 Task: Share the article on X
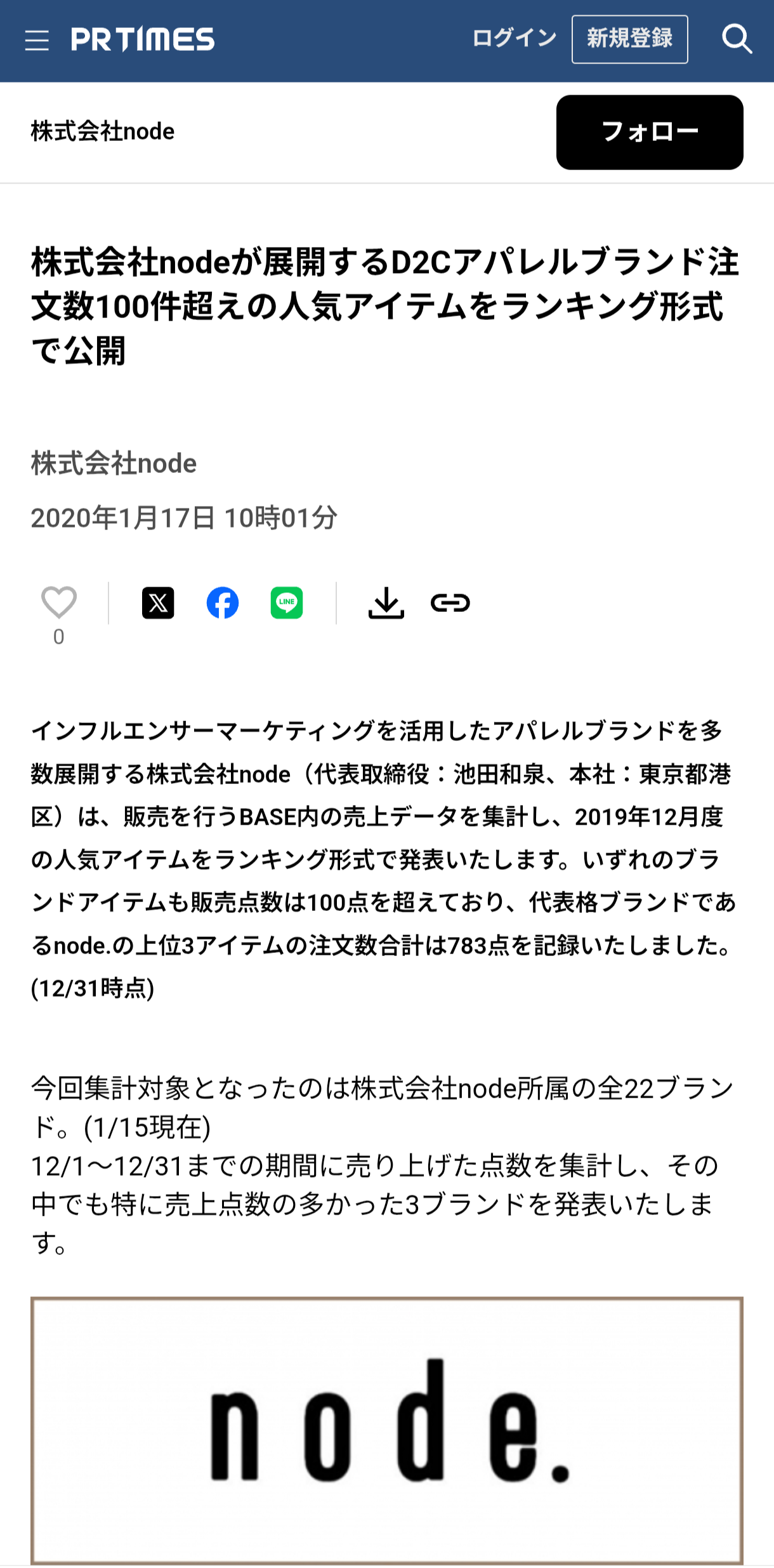point(158,602)
